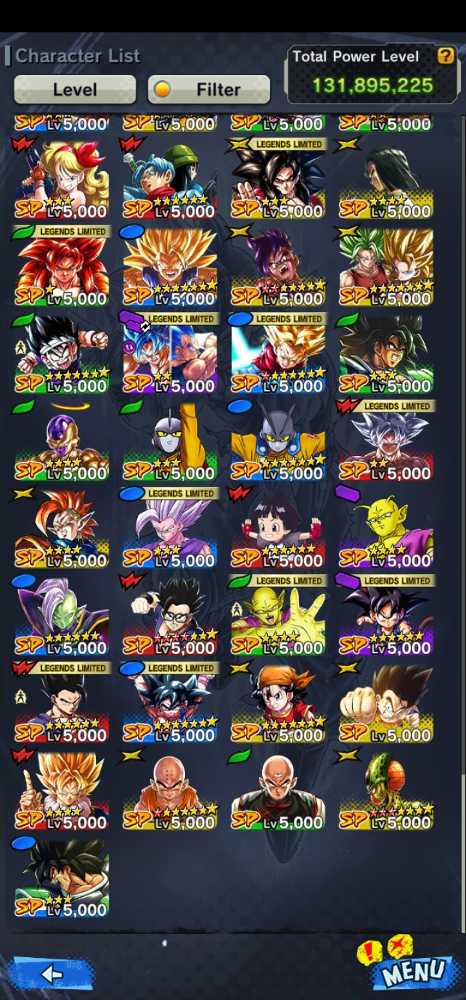The height and width of the screenshot is (1000, 466).
Task: Open the Ultra Instinct Goku card
Action: pos(386,441)
